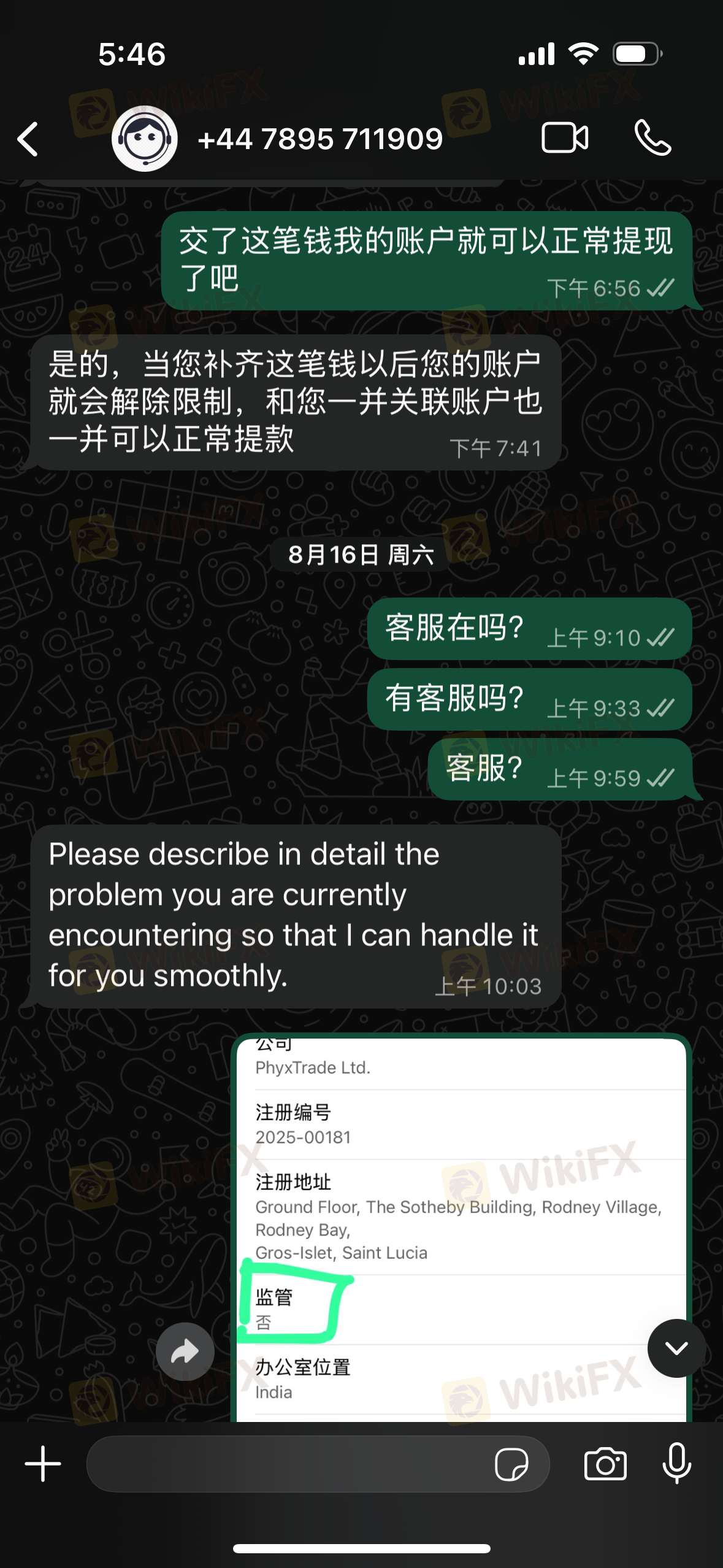
Task: Open the sticker picker
Action: click(511, 1464)
